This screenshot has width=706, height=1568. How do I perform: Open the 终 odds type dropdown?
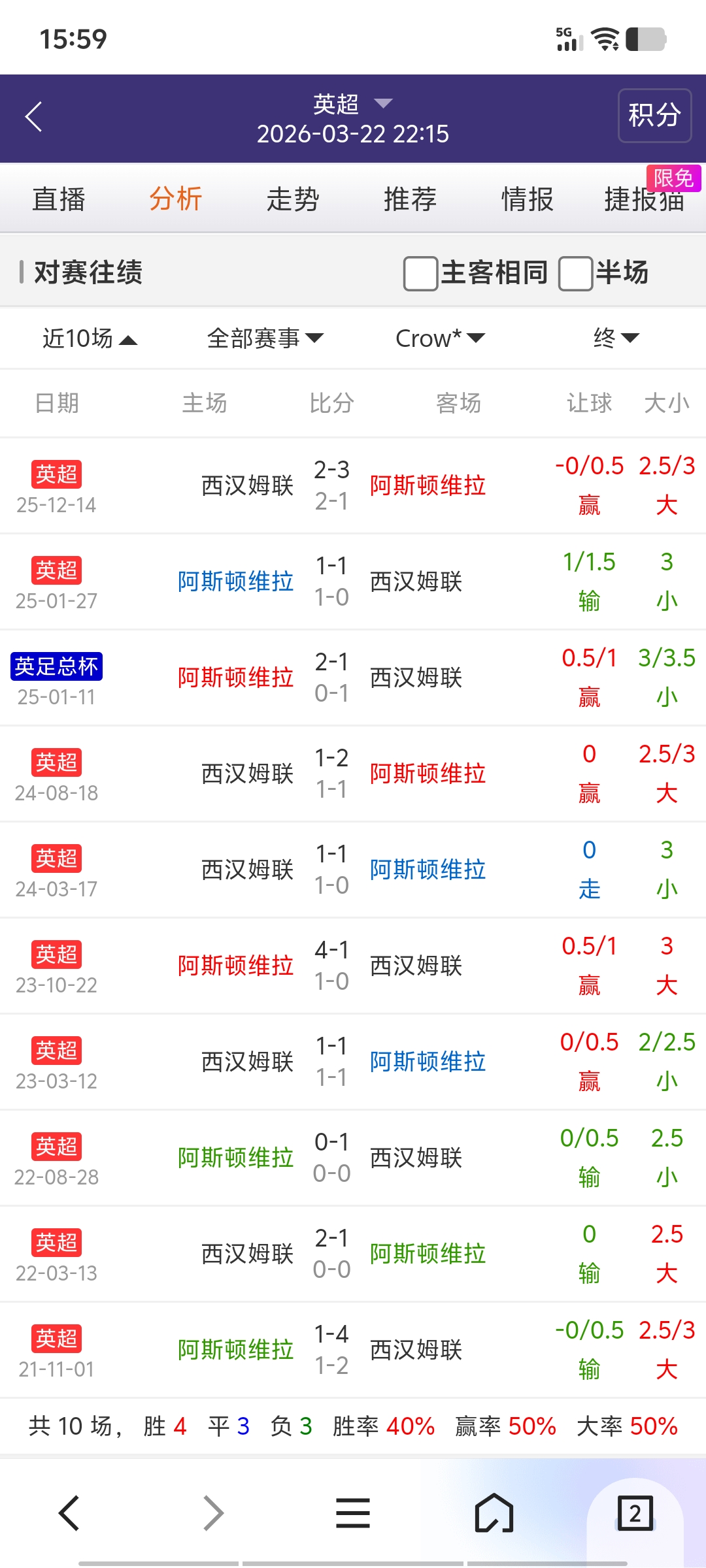pos(615,338)
